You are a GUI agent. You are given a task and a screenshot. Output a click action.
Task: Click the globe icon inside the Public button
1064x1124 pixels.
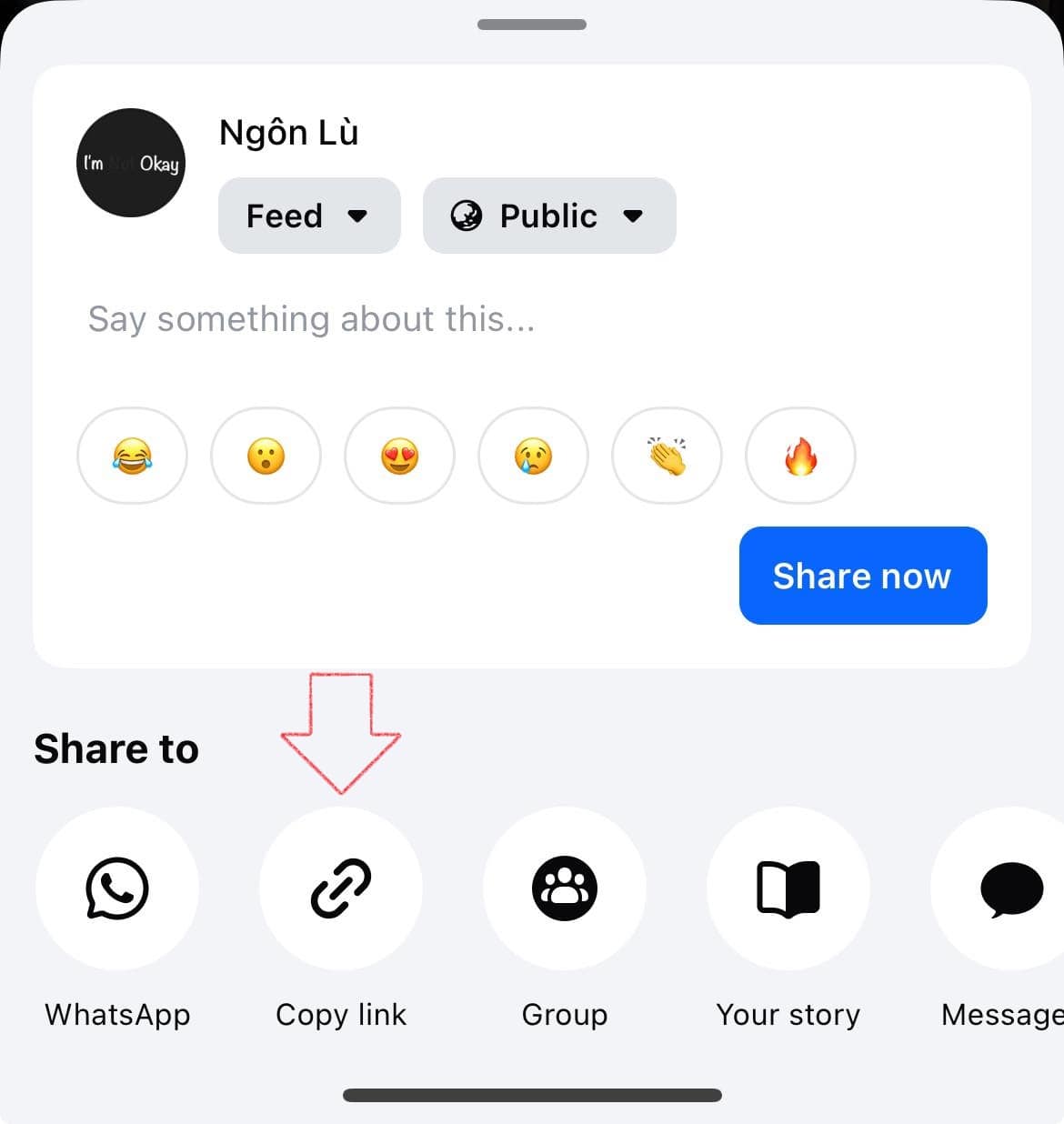click(x=467, y=216)
